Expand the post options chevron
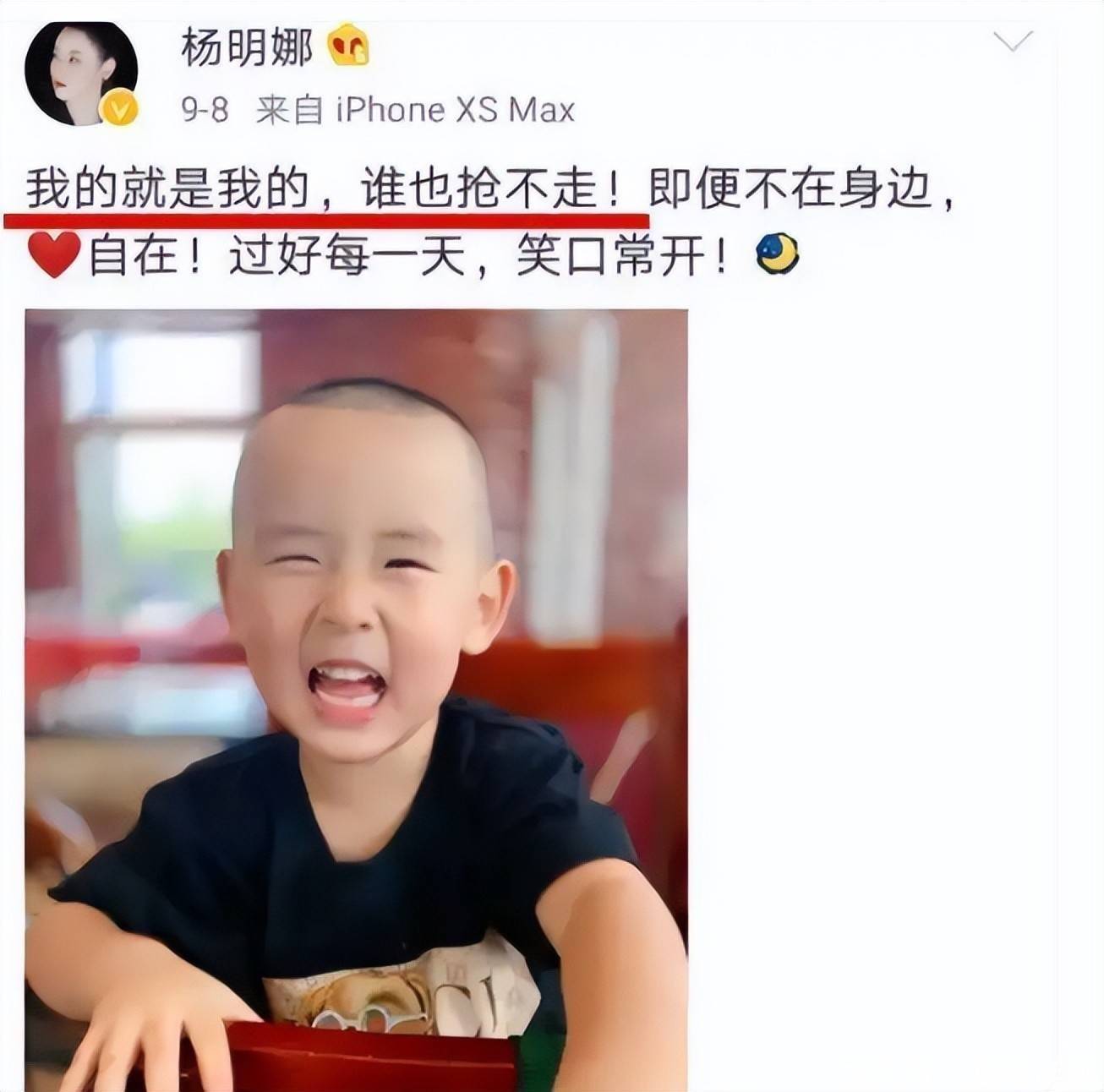Viewport: 1104px width, 1092px height. (x=1012, y=41)
